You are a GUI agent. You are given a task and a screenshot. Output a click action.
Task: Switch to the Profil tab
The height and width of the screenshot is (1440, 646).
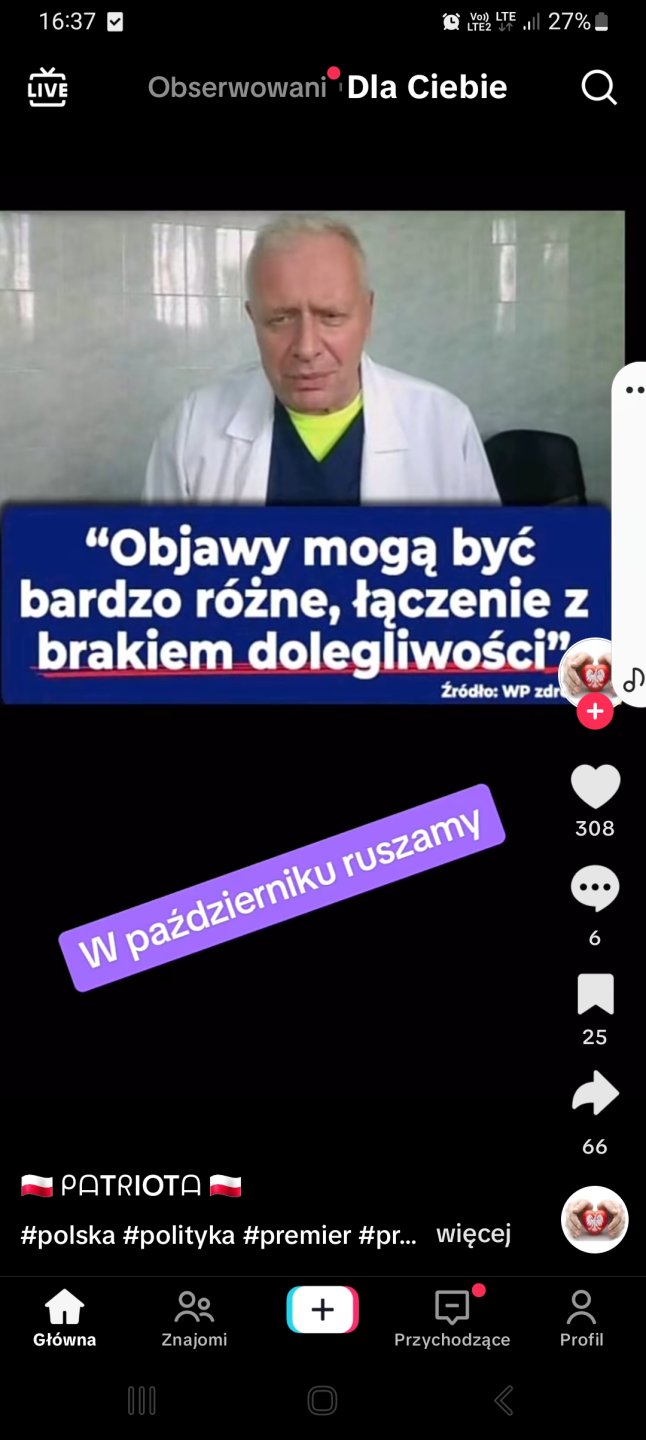(x=581, y=1318)
